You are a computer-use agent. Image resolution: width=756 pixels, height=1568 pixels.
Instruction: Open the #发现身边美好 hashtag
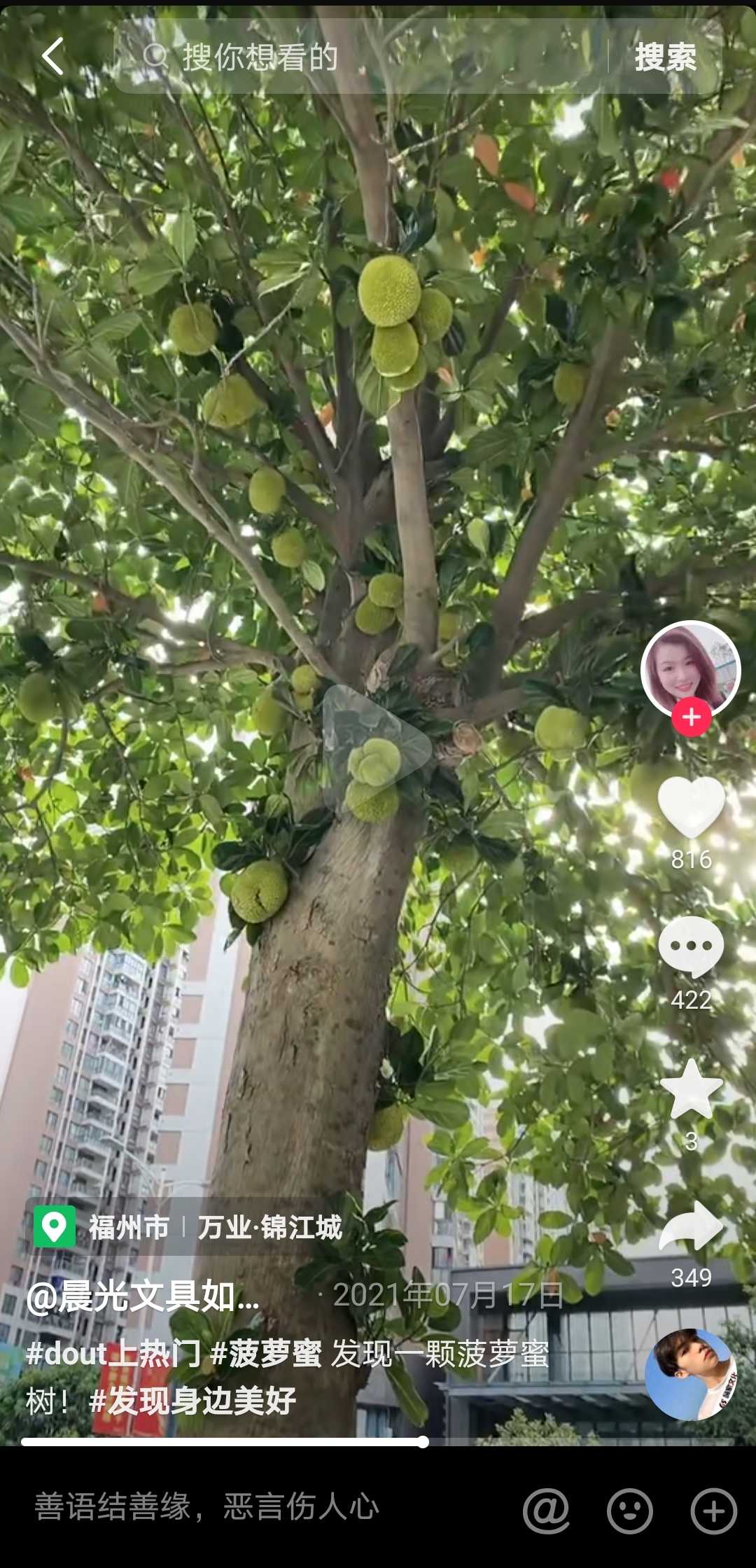(x=192, y=1401)
